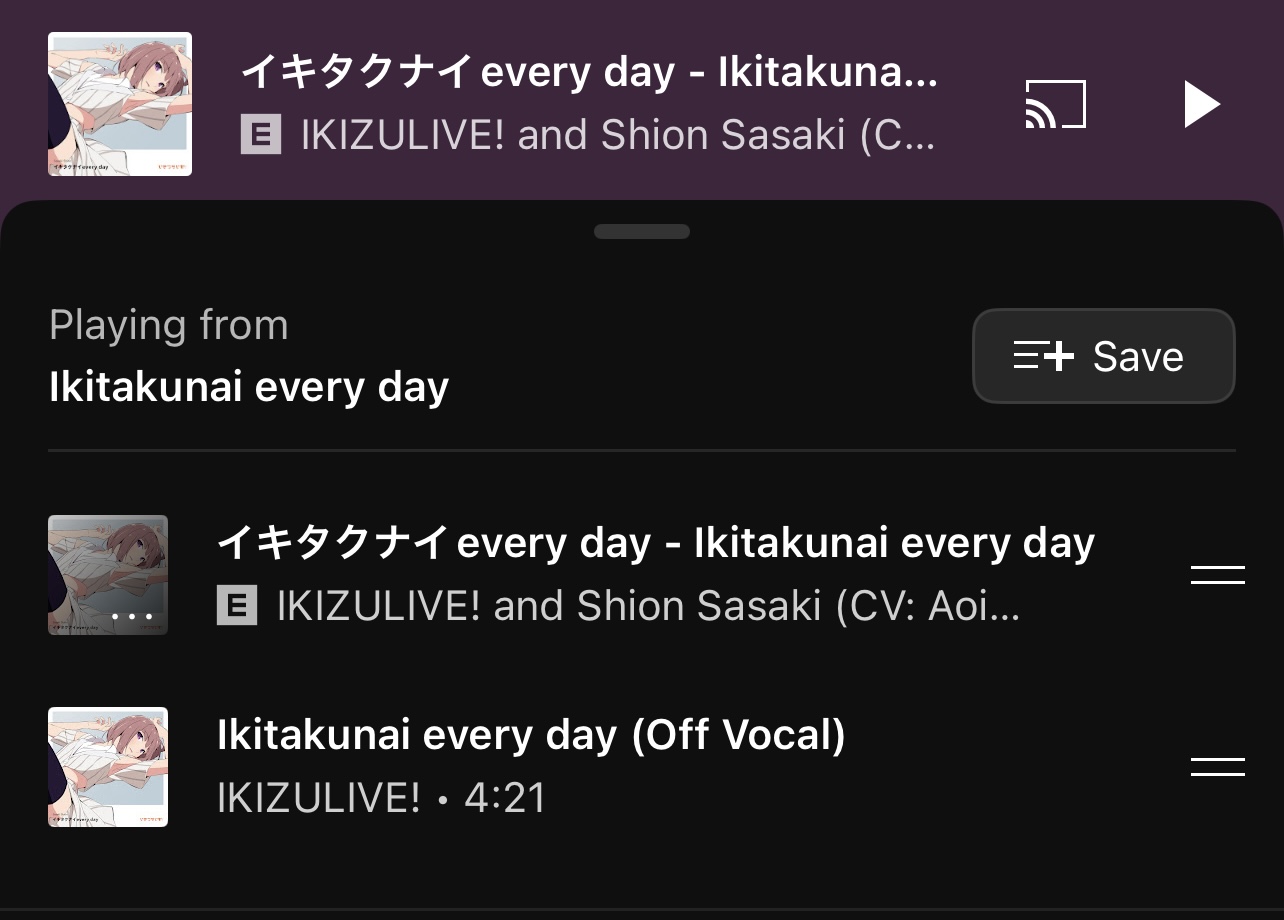
Task: Tap reorder handle for Off Vocal track
Action: pyautogui.click(x=1217, y=767)
